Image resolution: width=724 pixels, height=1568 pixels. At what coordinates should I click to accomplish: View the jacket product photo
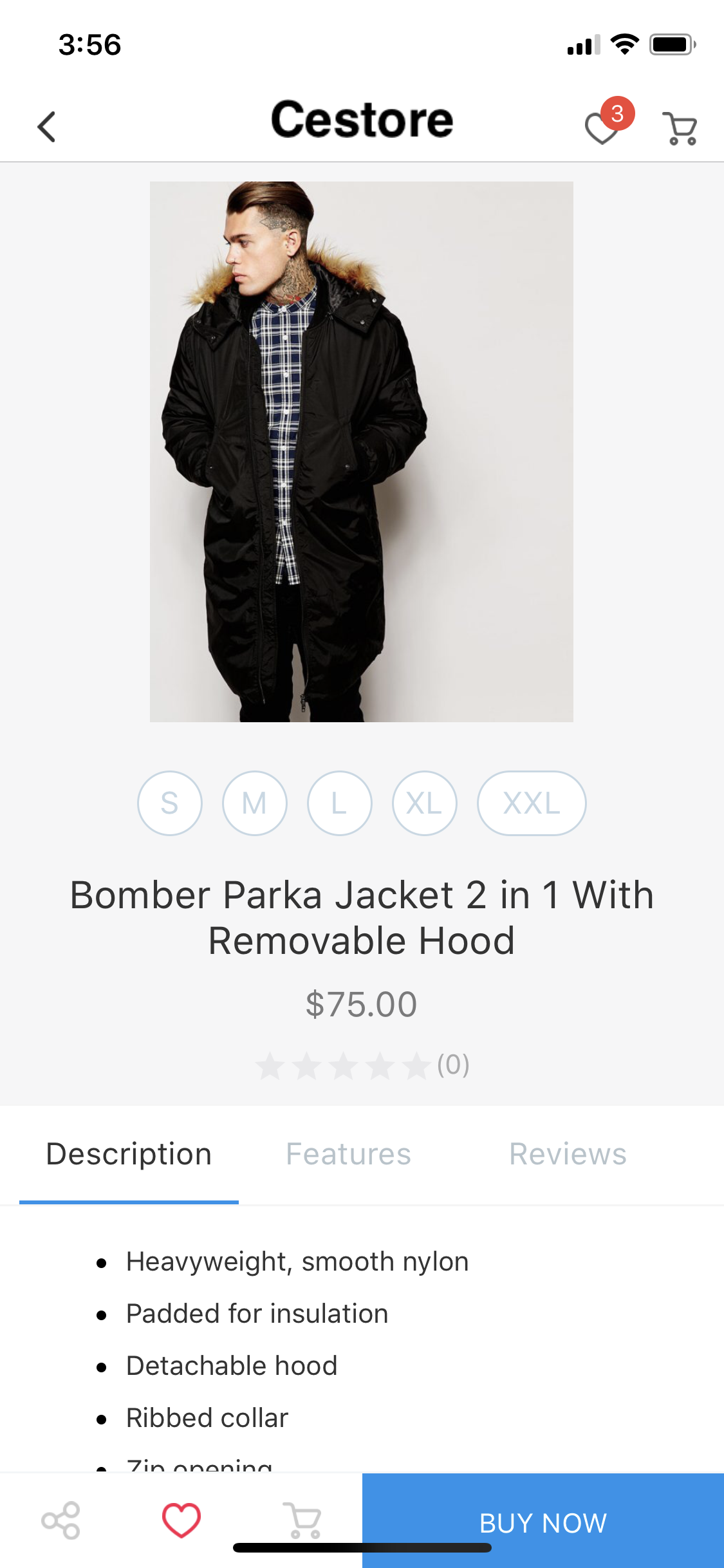[361, 451]
